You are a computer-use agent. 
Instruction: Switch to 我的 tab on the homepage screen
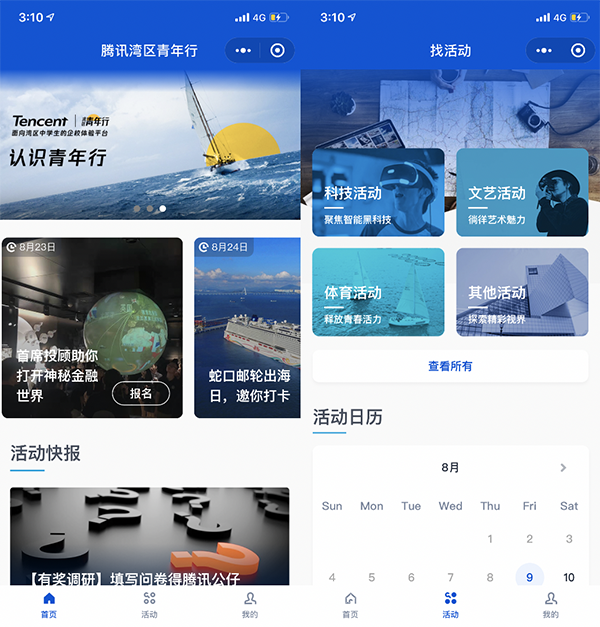250,604
